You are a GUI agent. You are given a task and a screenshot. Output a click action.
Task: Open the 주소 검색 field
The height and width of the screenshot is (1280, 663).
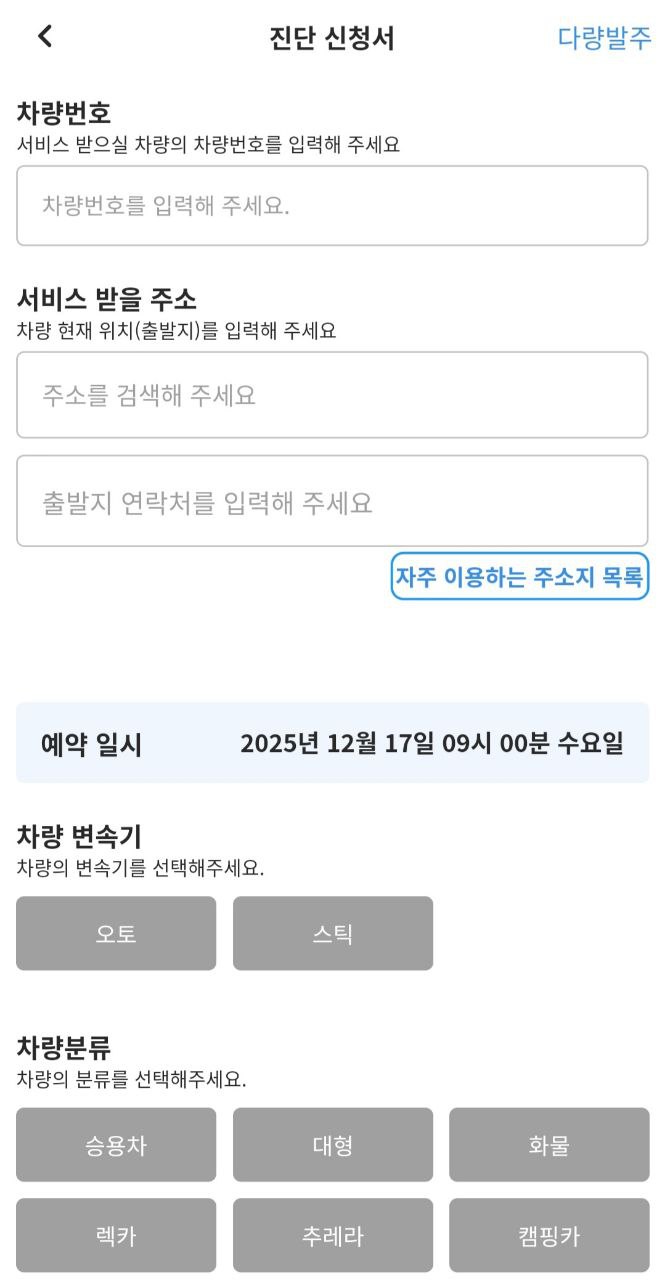click(332, 395)
